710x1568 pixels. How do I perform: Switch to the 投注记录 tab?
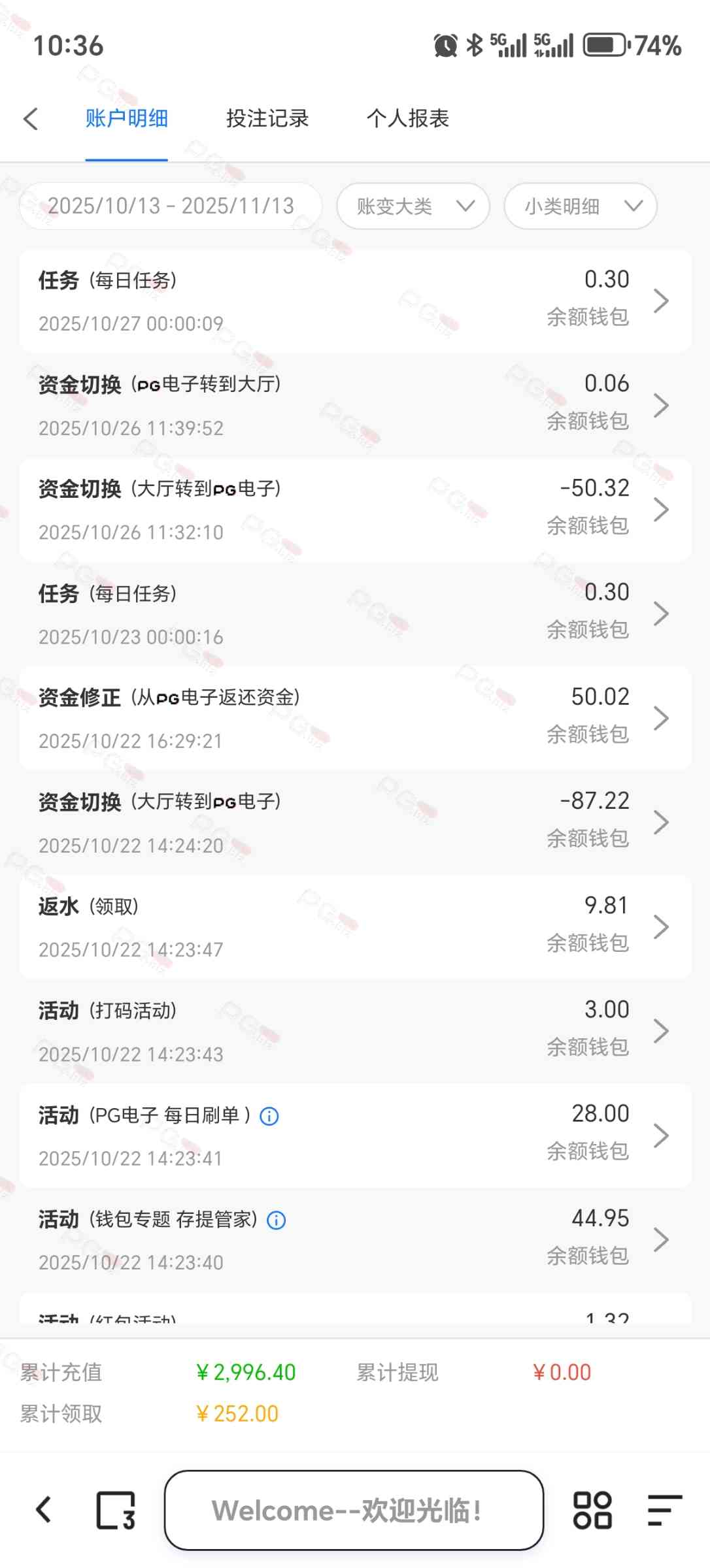click(x=267, y=119)
